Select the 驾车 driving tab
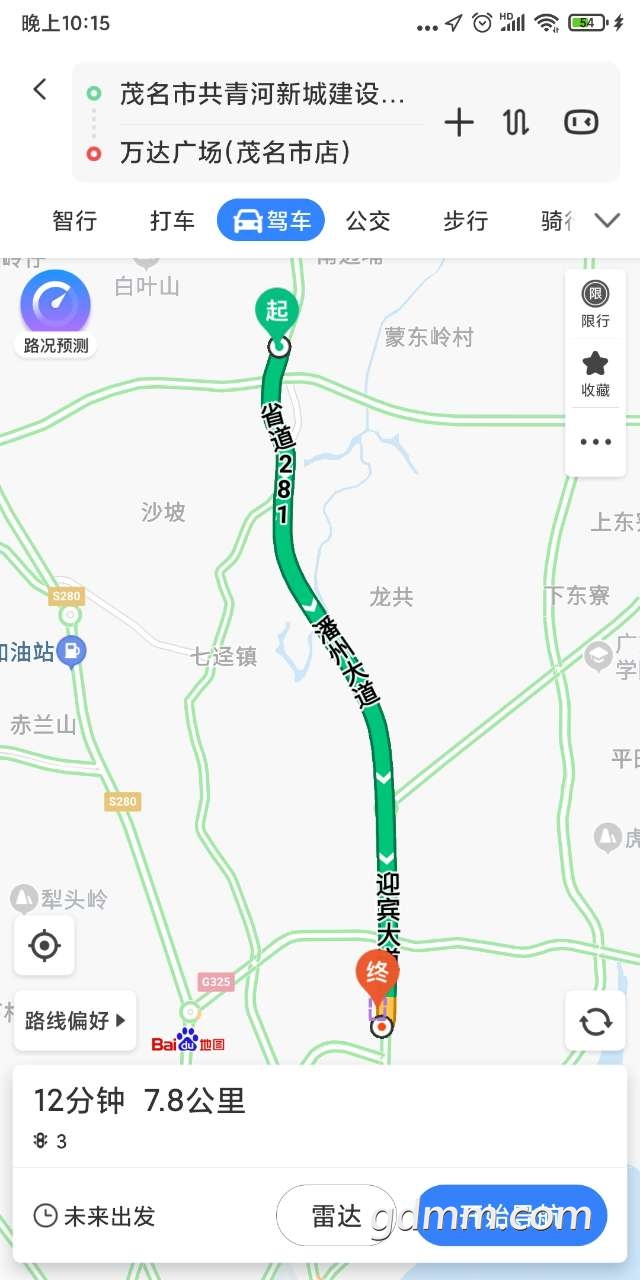Screen dimensions: 640x1280 click(272, 221)
